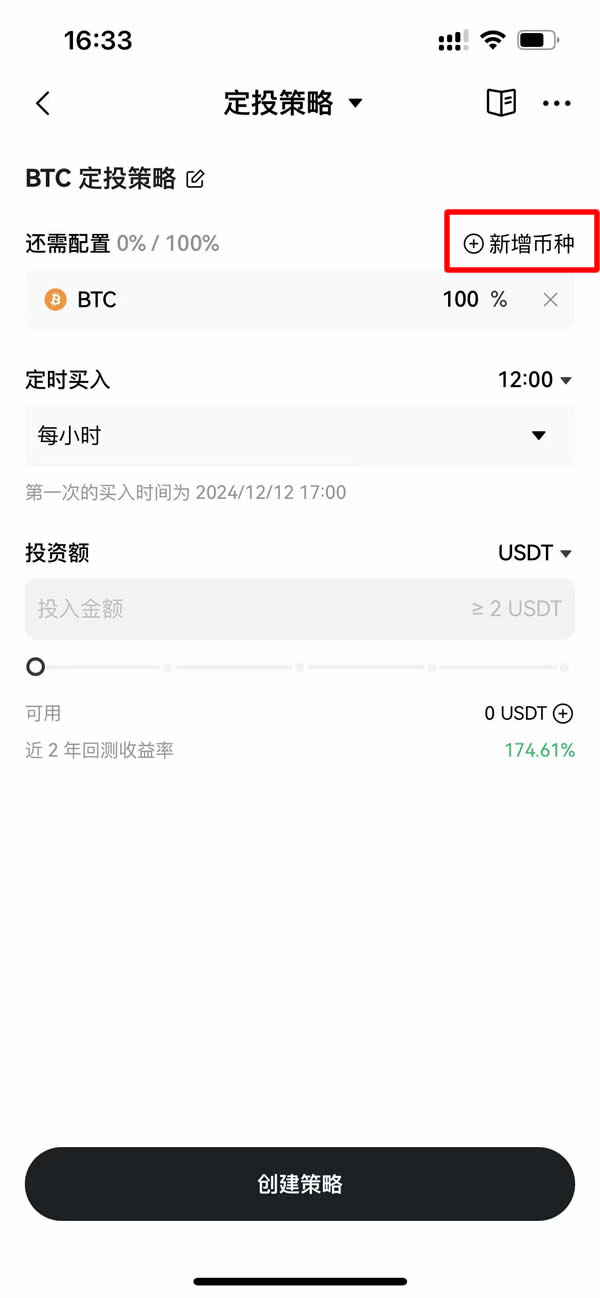Tap 新增币种 to add a coin

(x=520, y=243)
